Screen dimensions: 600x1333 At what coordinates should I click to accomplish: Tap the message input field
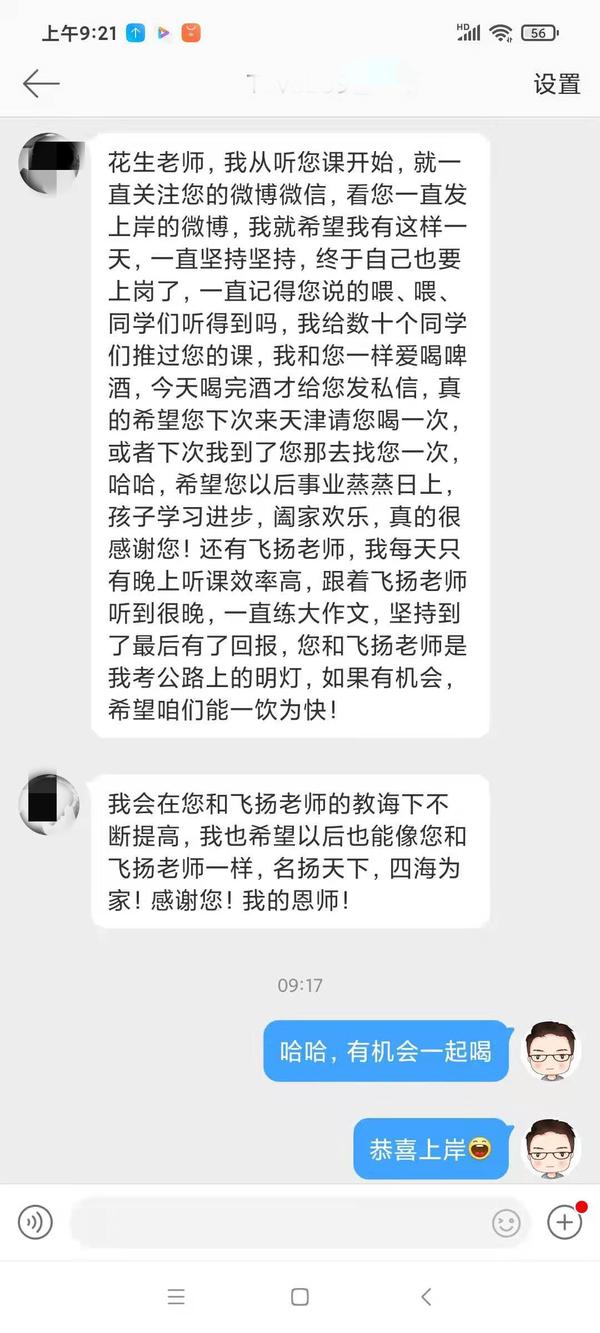click(x=280, y=1222)
